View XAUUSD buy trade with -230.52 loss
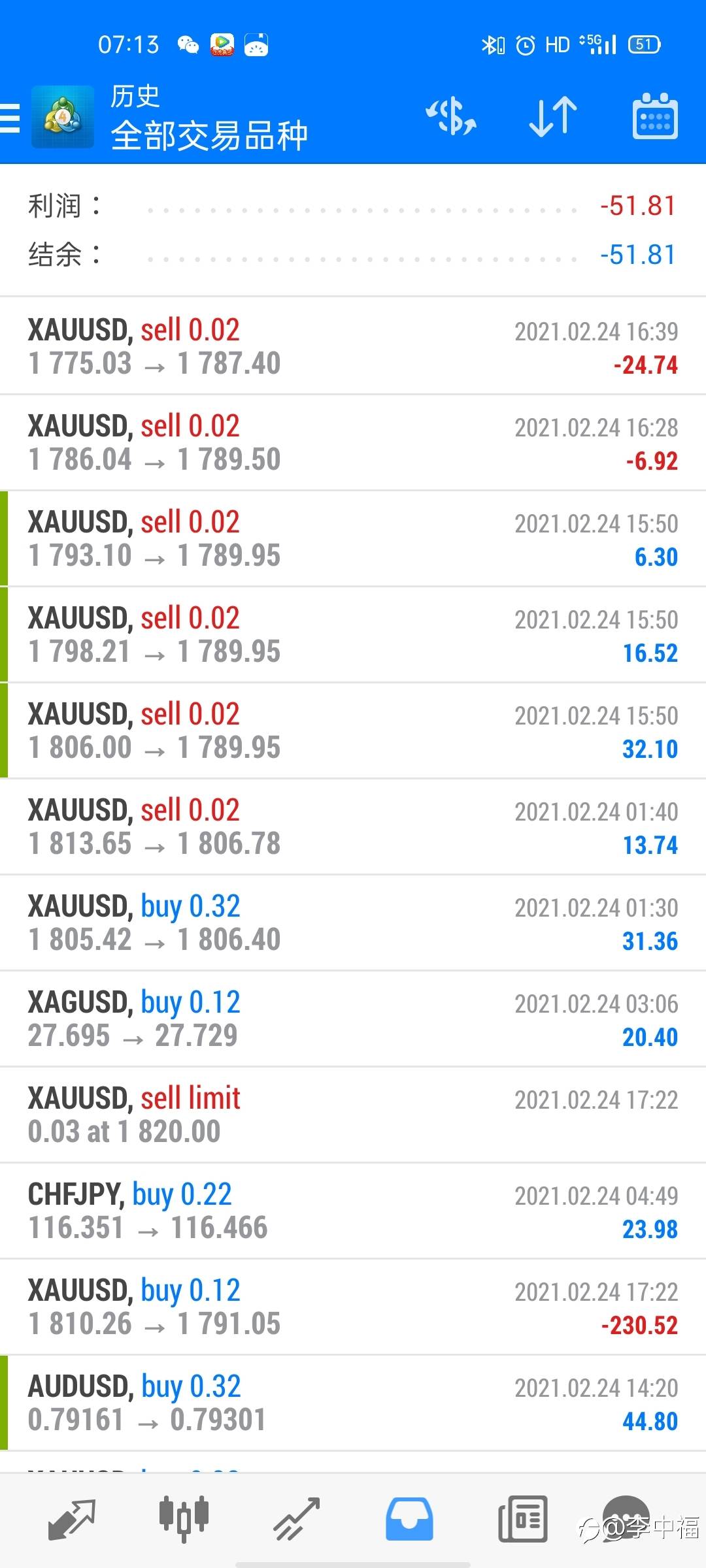 [353, 1307]
